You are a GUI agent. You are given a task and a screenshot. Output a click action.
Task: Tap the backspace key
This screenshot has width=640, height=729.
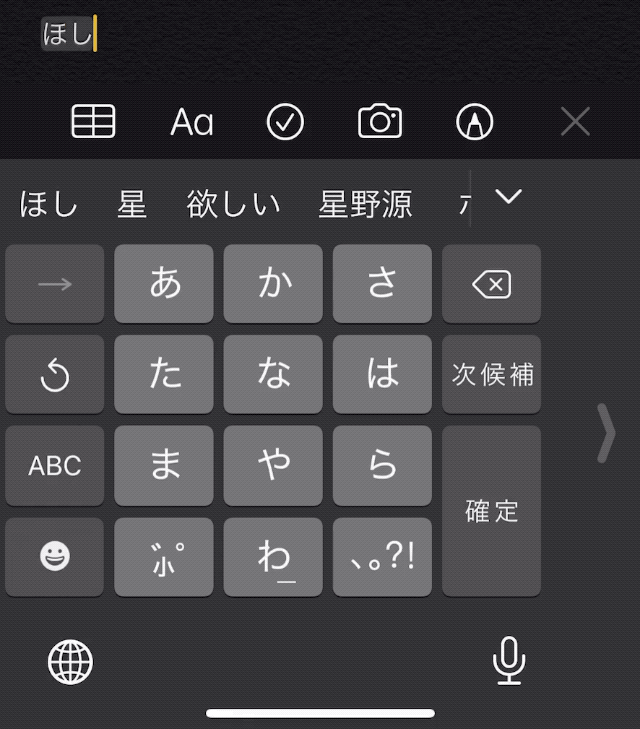491,285
